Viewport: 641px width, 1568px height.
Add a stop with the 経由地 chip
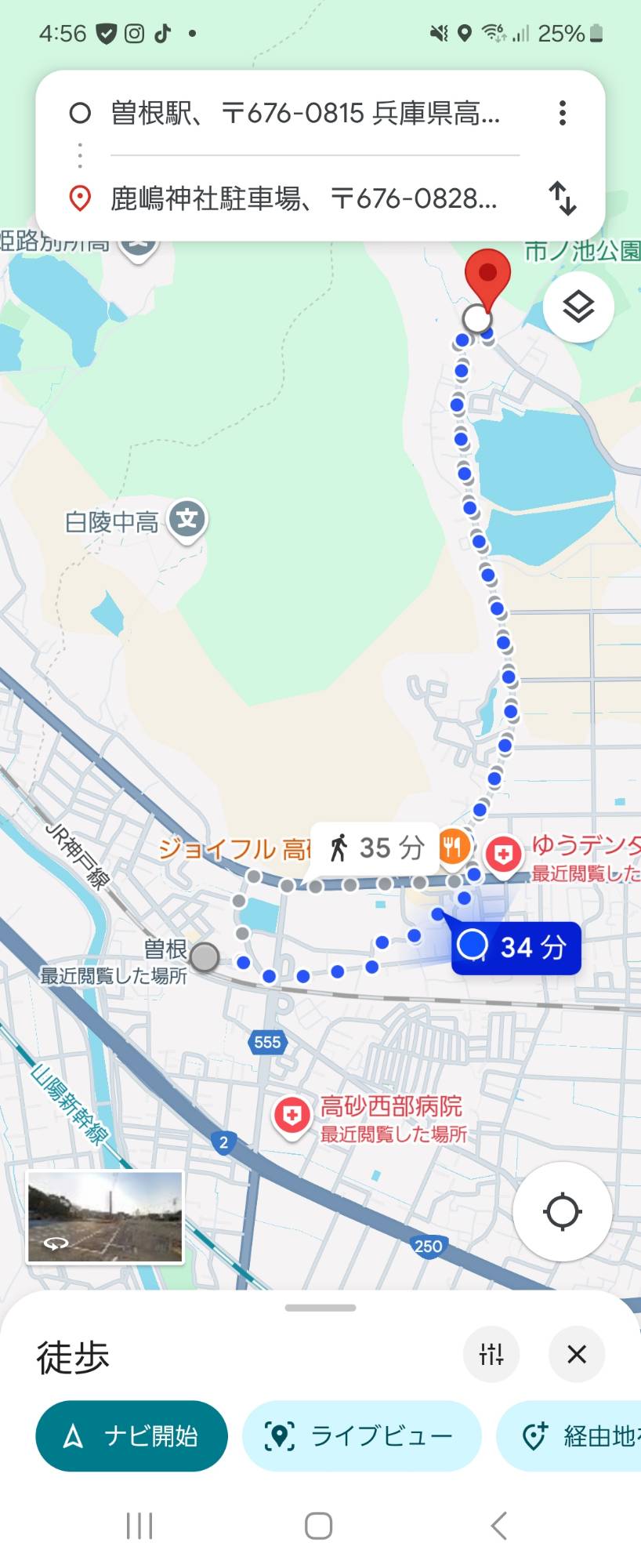580,1436
